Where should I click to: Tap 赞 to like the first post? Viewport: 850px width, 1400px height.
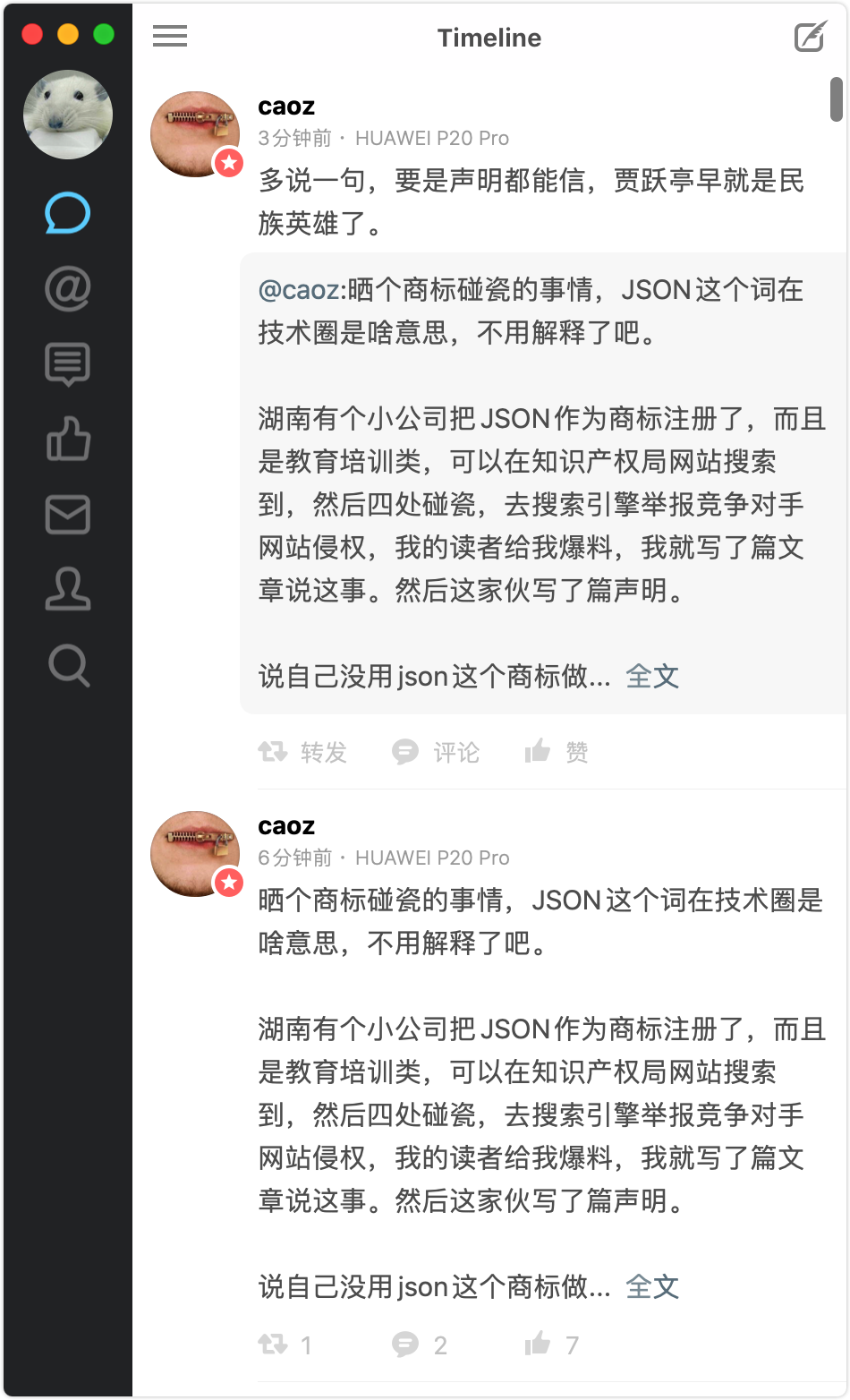557,752
